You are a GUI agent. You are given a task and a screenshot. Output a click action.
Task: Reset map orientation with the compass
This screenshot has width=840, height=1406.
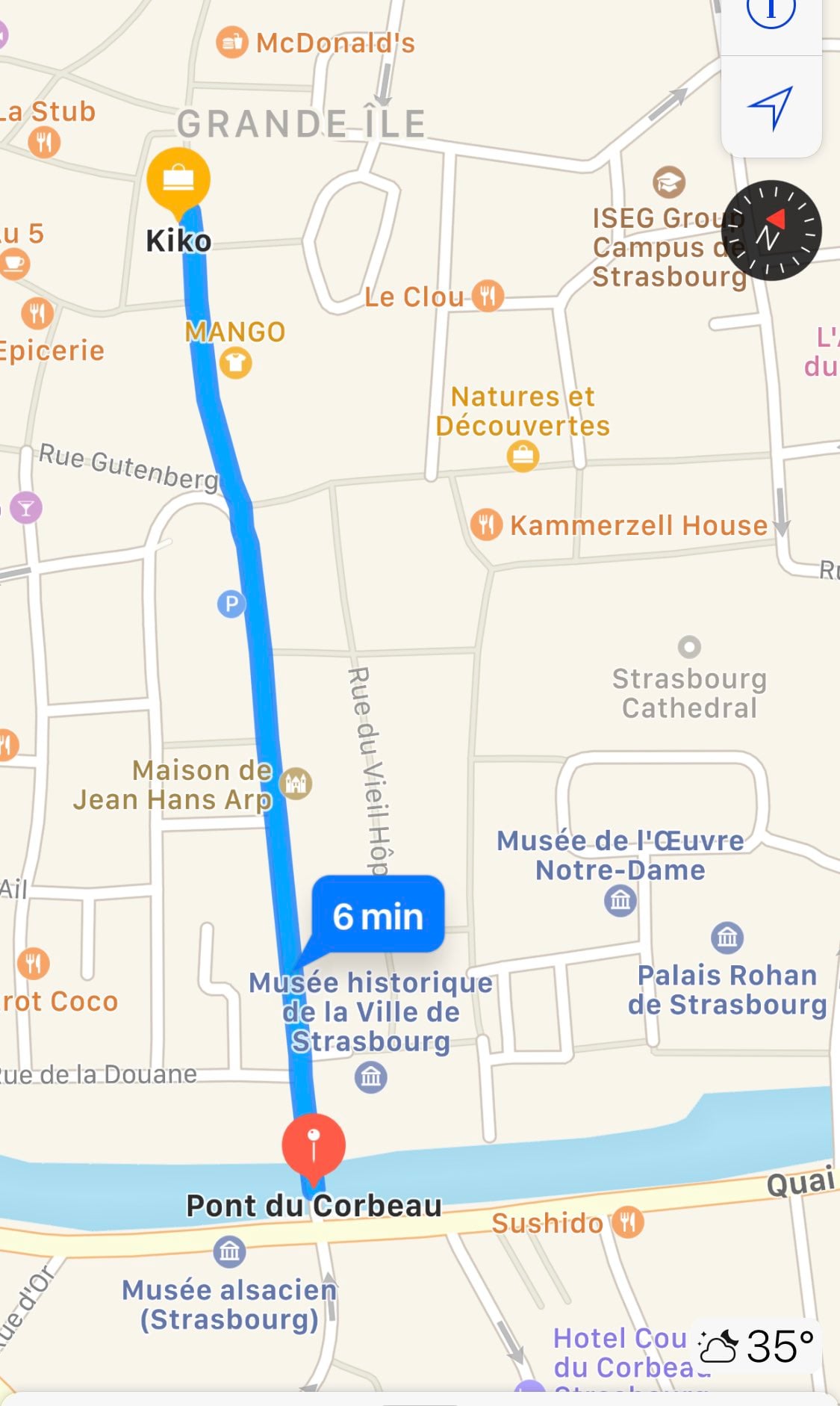click(771, 231)
